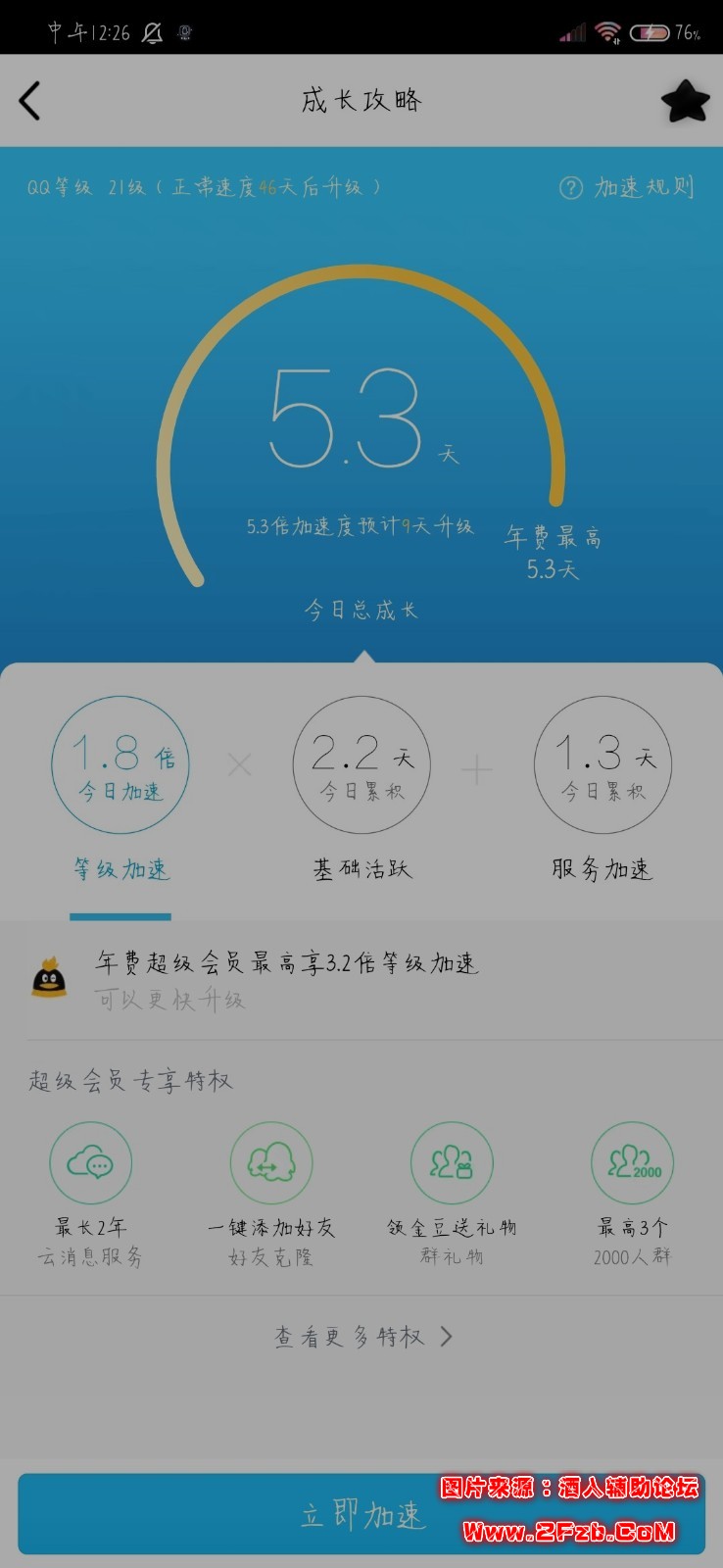Tap the back arrow to leave 成长攻略
Screen dimensions: 723x1568
31,100
